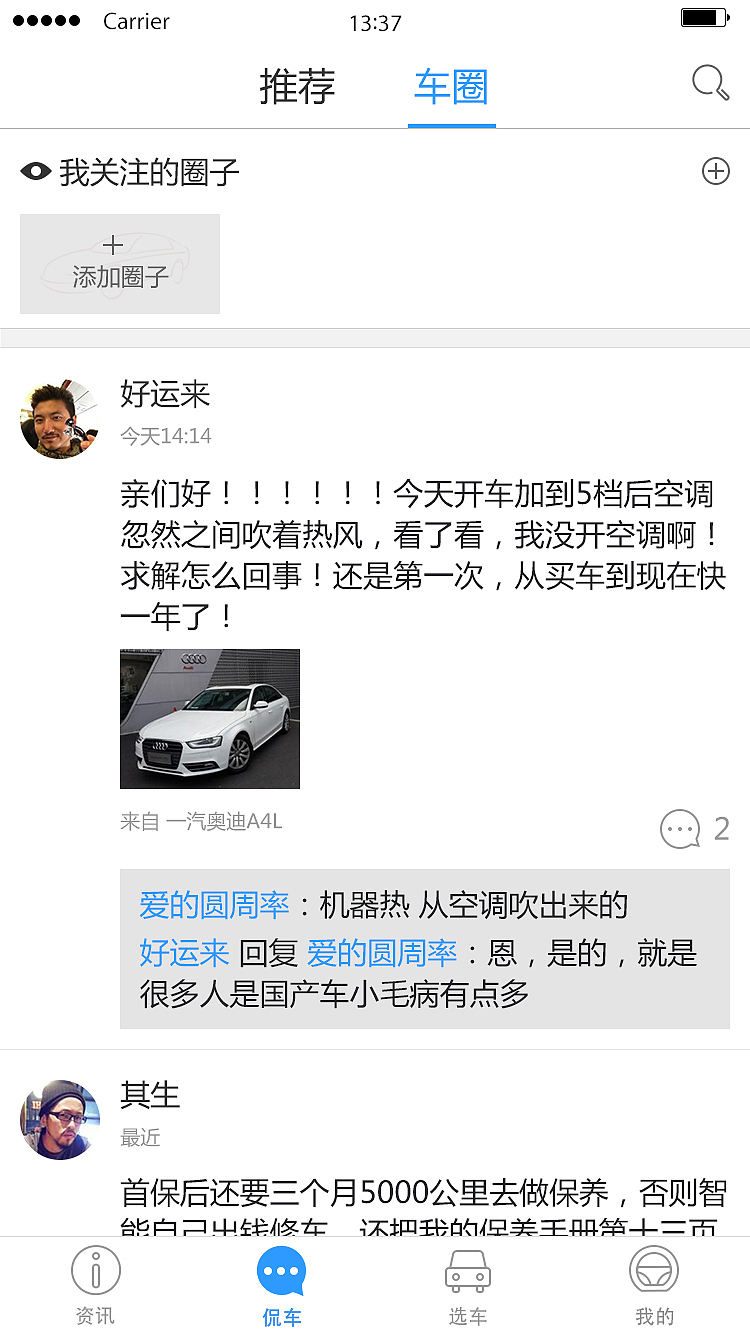View the white Audi photo thumbnail

210,718
